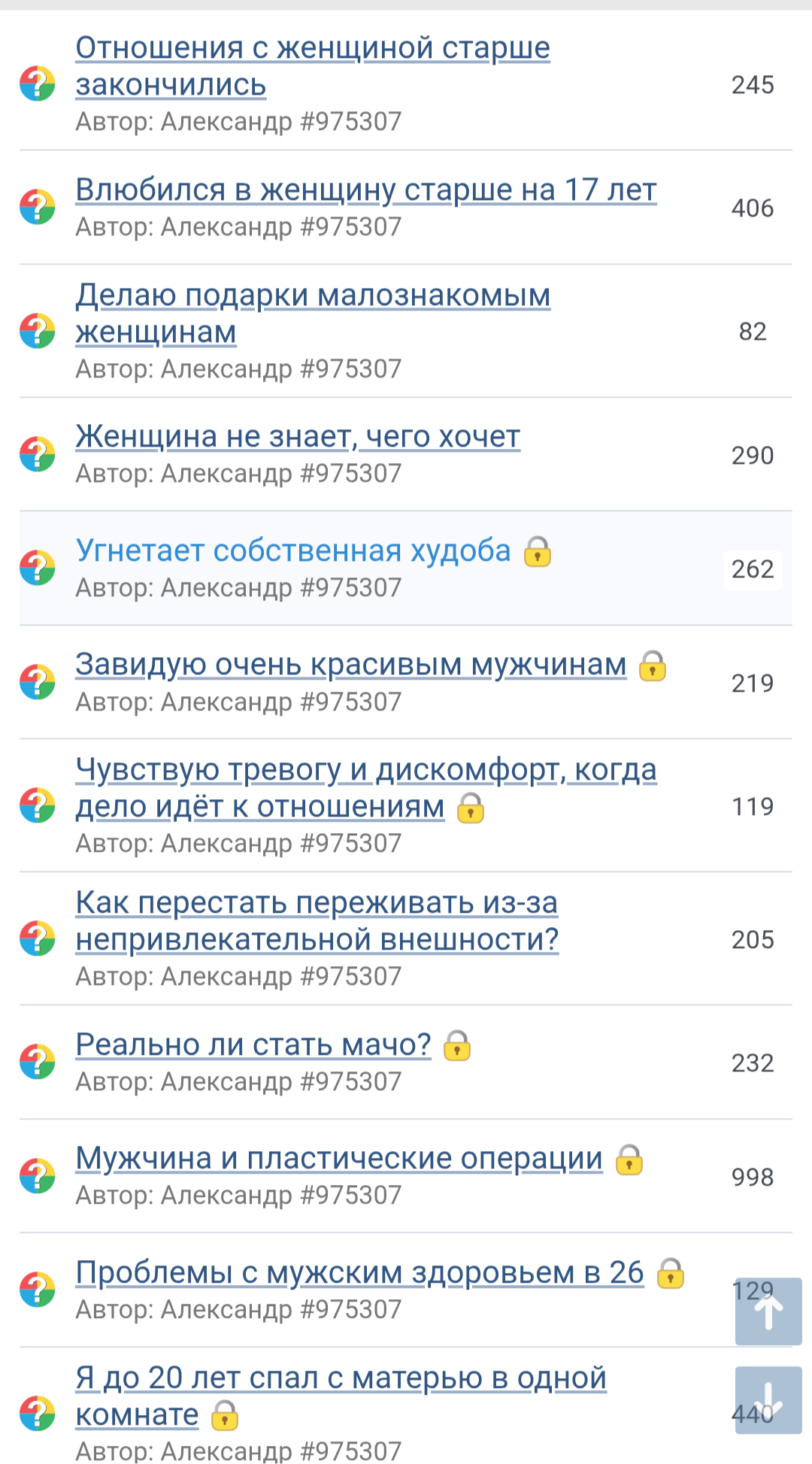Open «Влюбился в женщину старше на 17 лет»
Image resolution: width=812 pixels, height=1464 pixels.
tap(365, 190)
